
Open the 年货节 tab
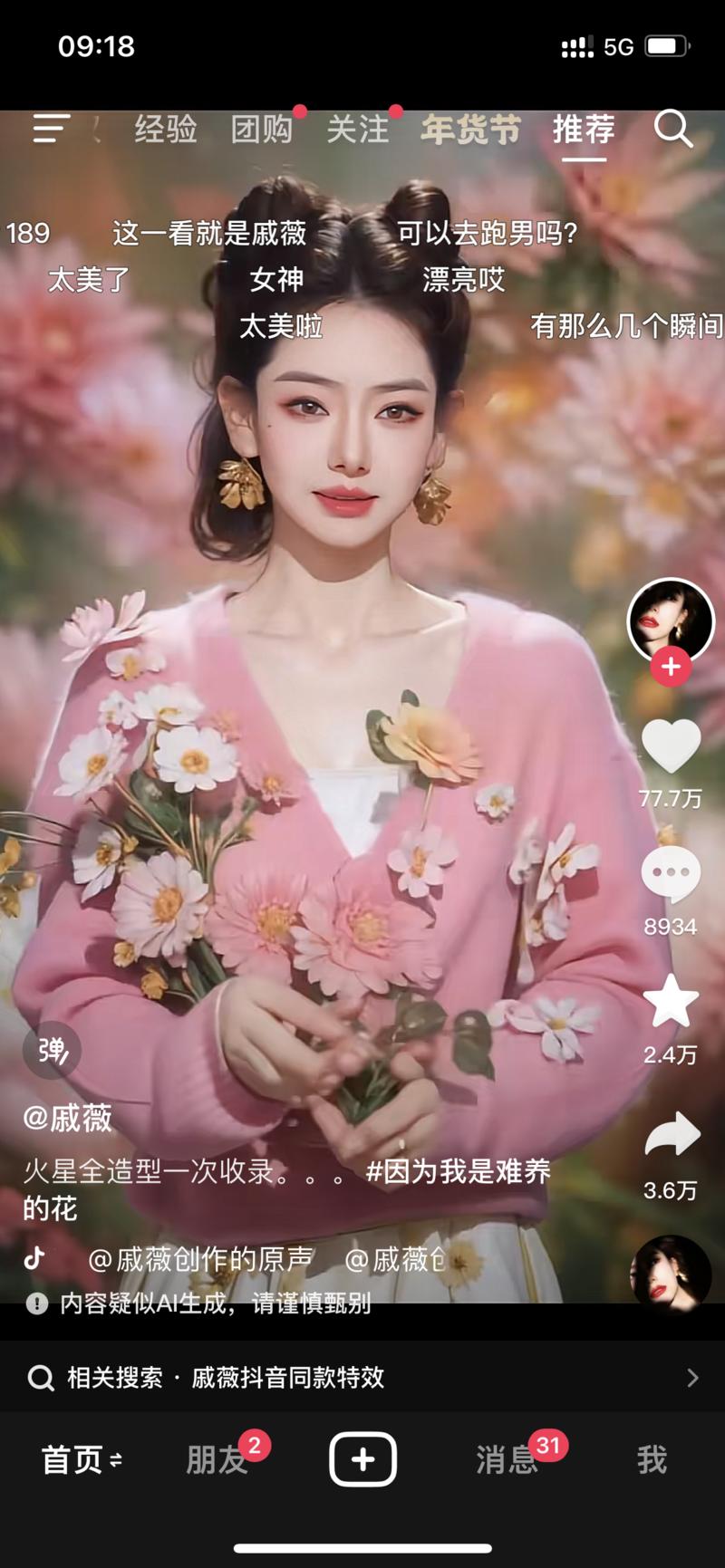pyautogui.click(x=471, y=130)
